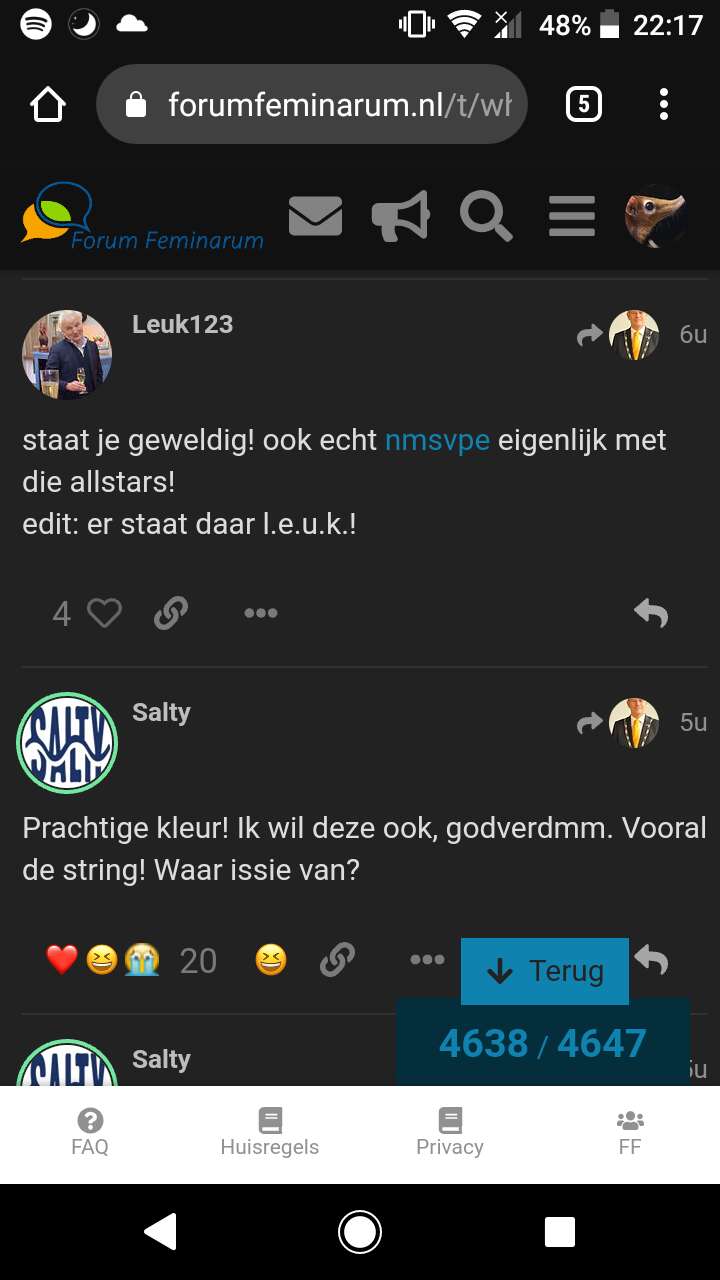Like Leuk123's post
Screen dimensions: 720x1280
104,613
